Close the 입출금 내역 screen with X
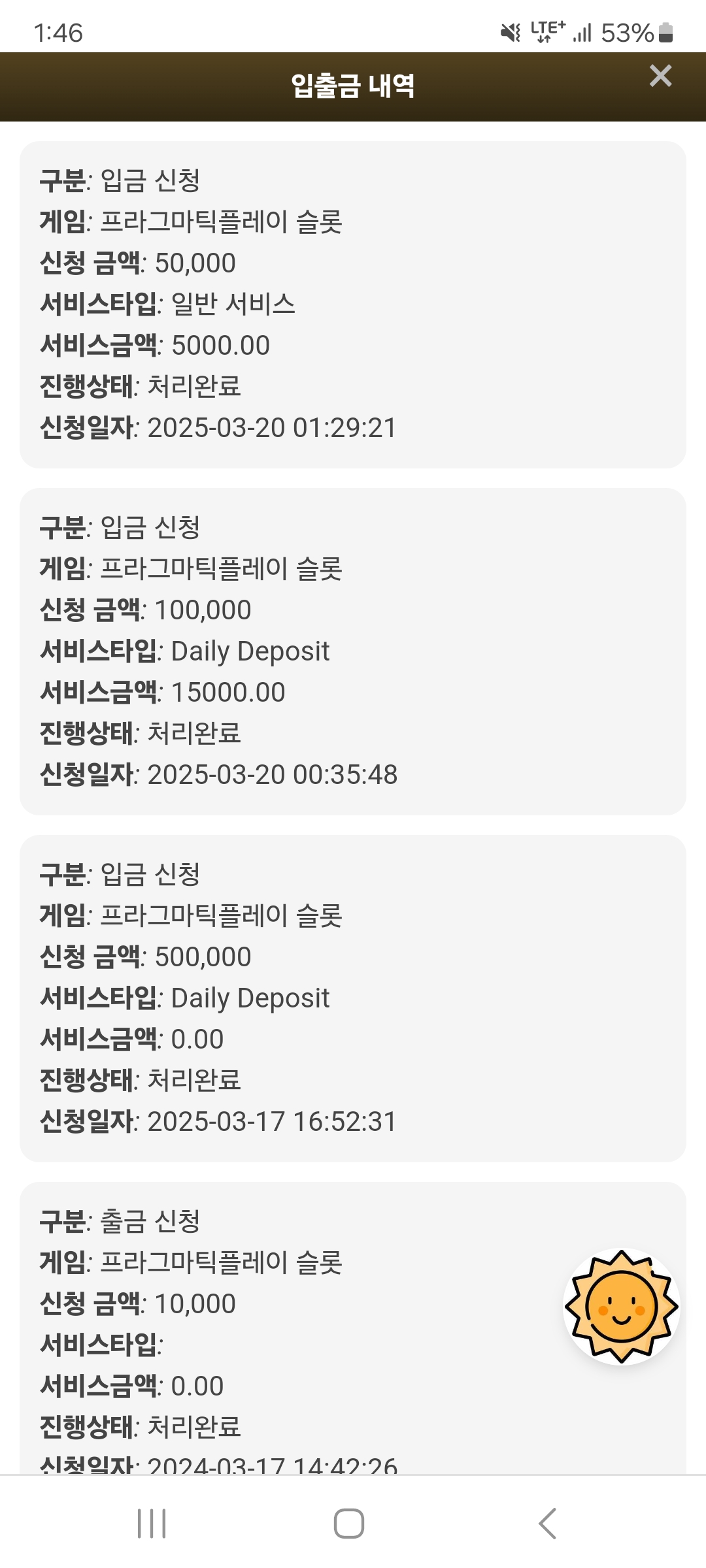Viewport: 706px width, 1568px height. 660,76
